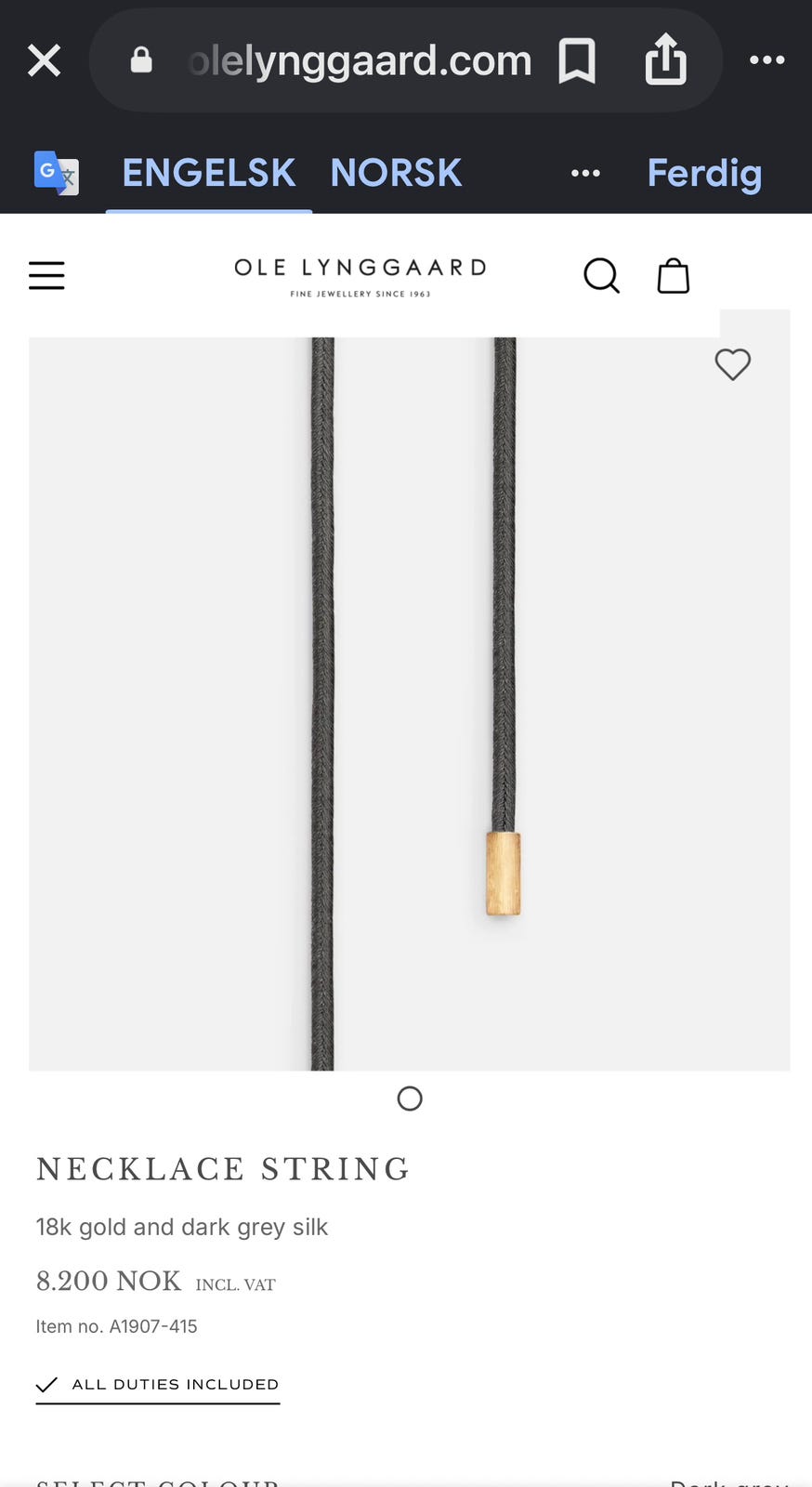The height and width of the screenshot is (1487, 812).
Task: Bookmark this page in the browser
Action: [x=577, y=61]
